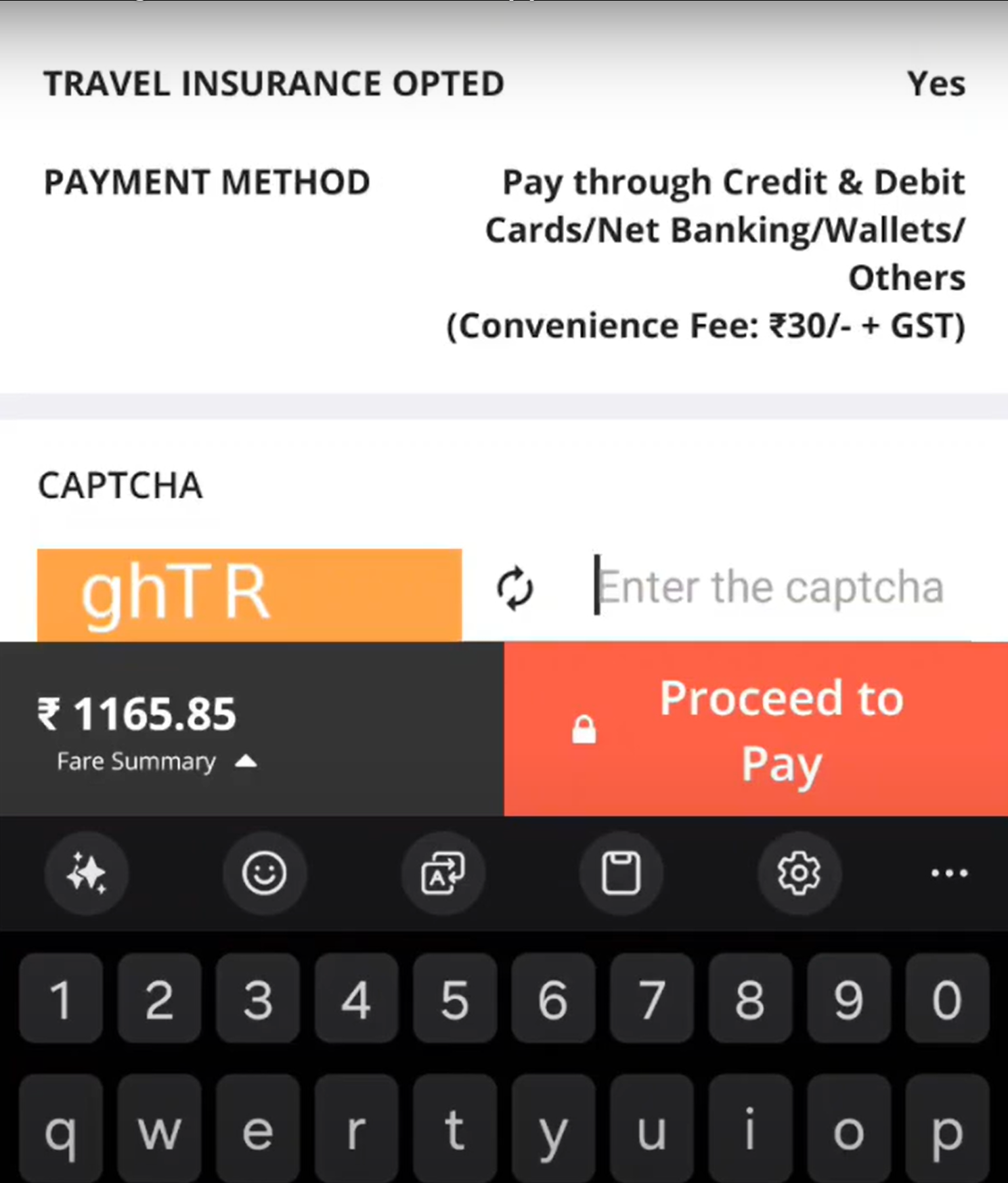Open keyboard settings gear
The height and width of the screenshot is (1183, 1008).
click(799, 873)
